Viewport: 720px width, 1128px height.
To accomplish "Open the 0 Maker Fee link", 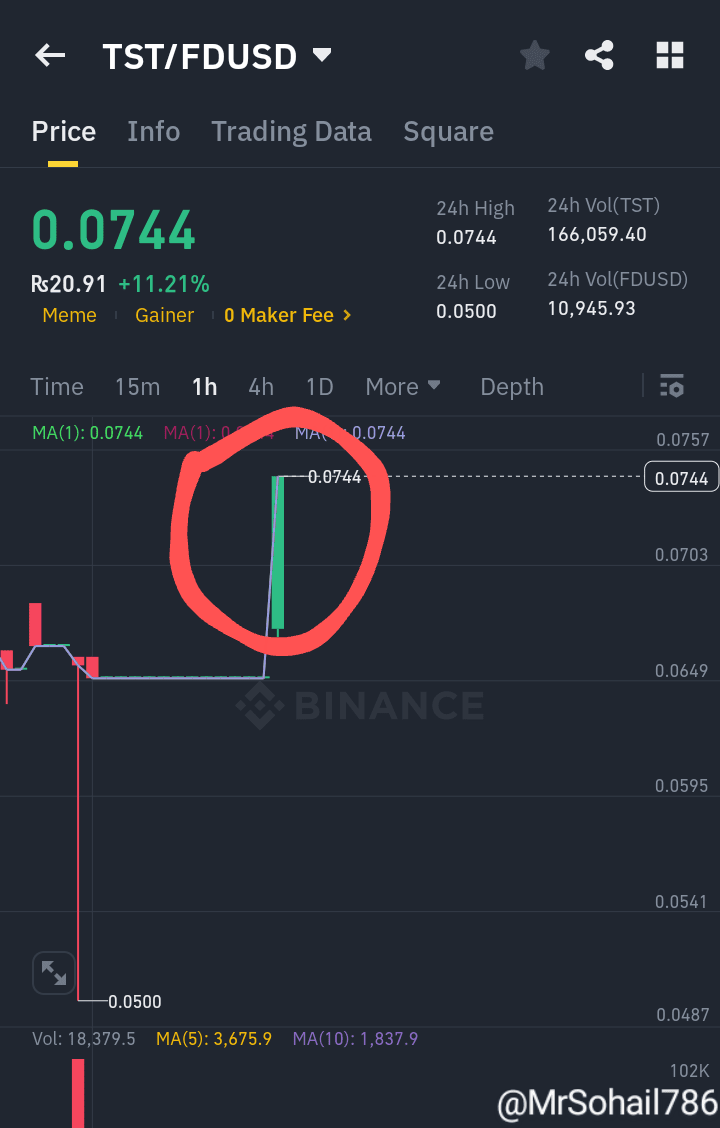I will click(x=288, y=315).
